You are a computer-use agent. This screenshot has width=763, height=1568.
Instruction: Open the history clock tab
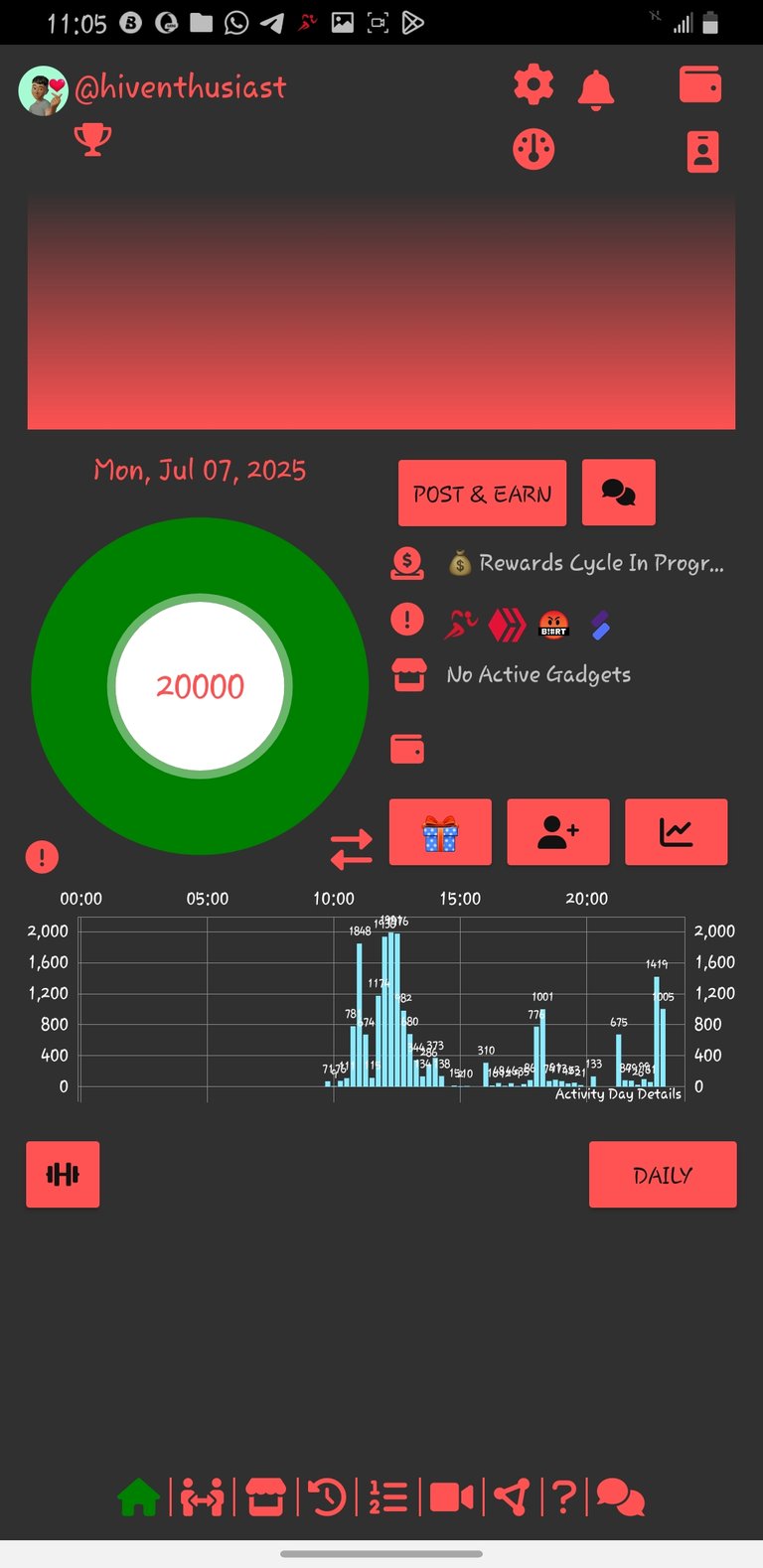[x=327, y=1497]
